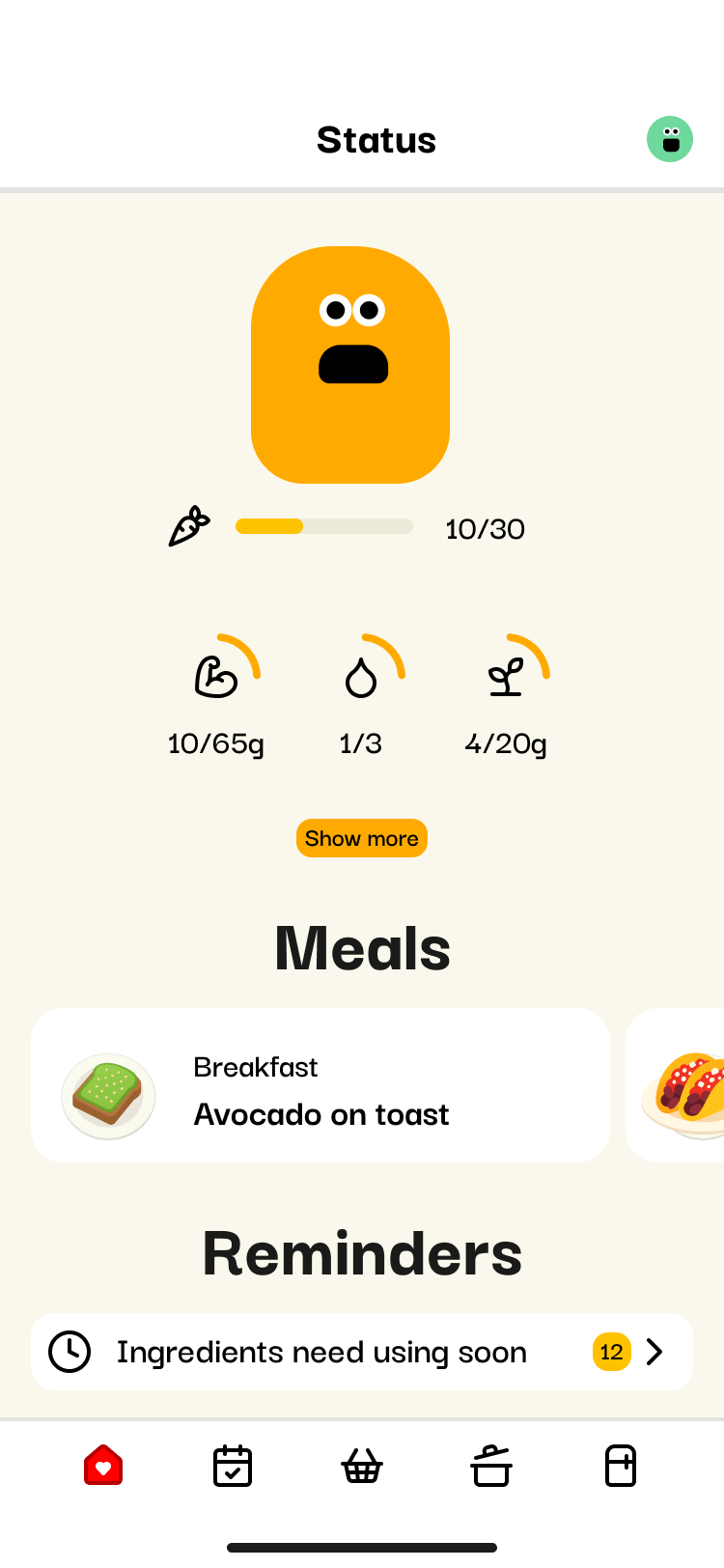Screen dimensions: 724x1568
Task: Open the partially visible tacos meal card
Action: pos(685,1085)
